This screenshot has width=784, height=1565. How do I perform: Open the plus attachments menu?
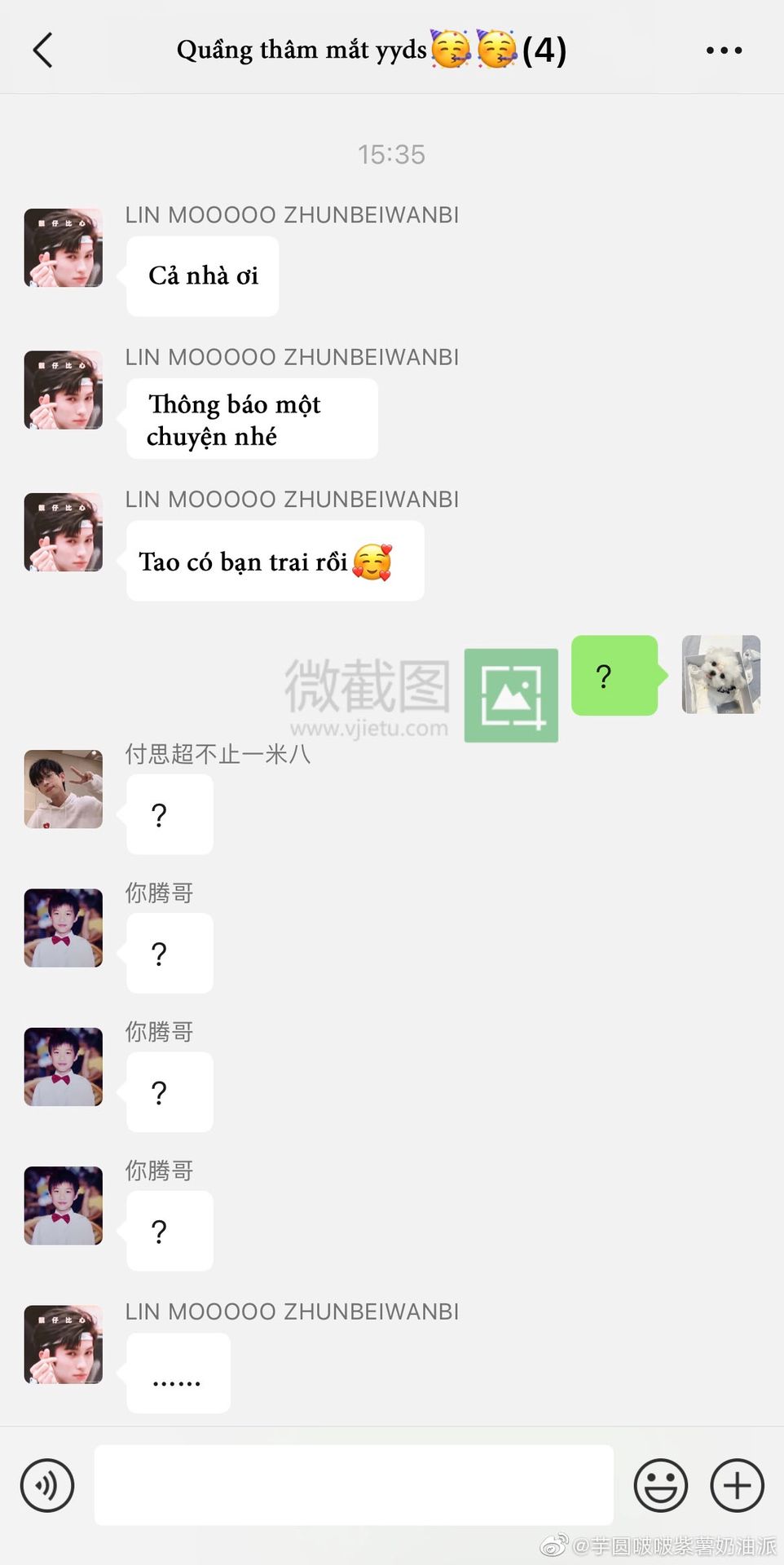pyautogui.click(x=738, y=1485)
